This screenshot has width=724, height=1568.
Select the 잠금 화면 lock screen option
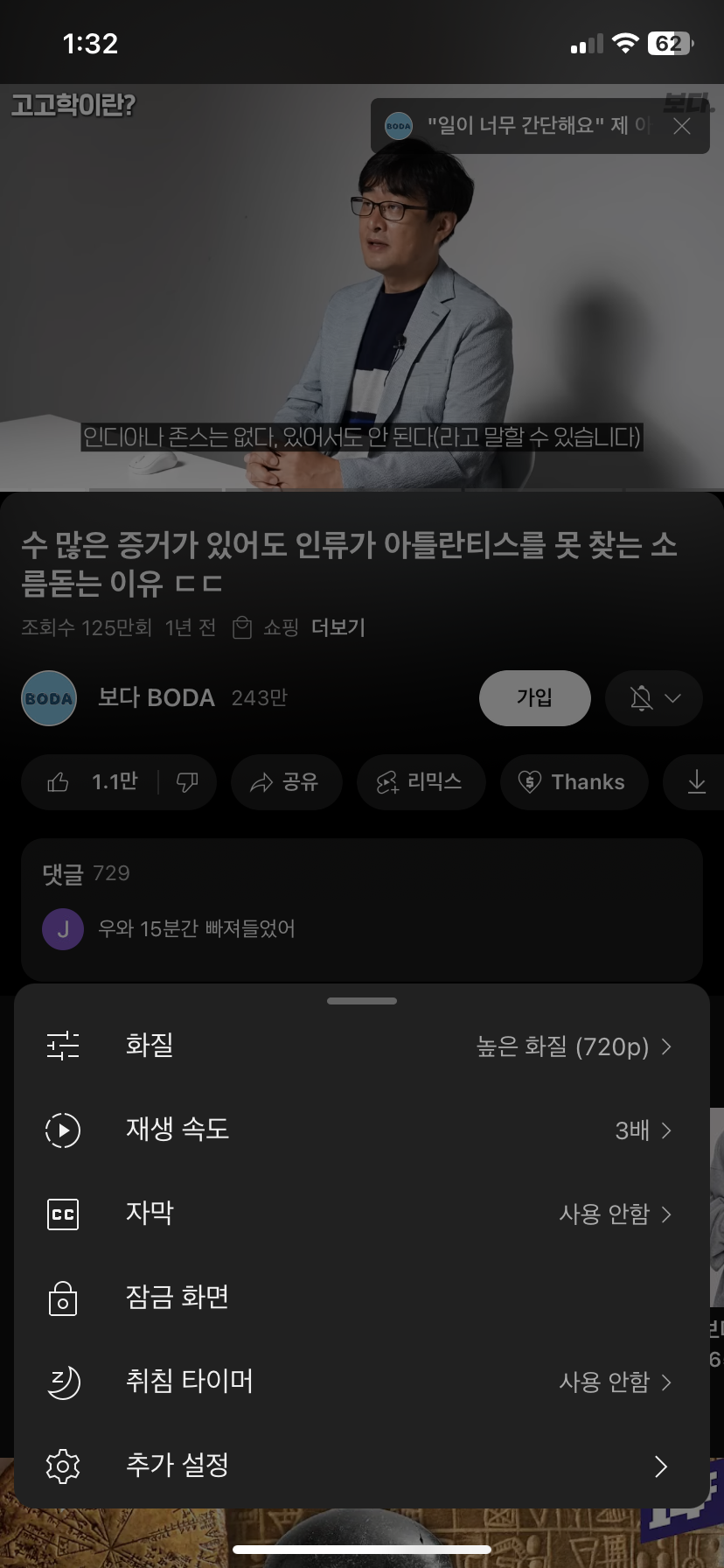[x=361, y=1298]
